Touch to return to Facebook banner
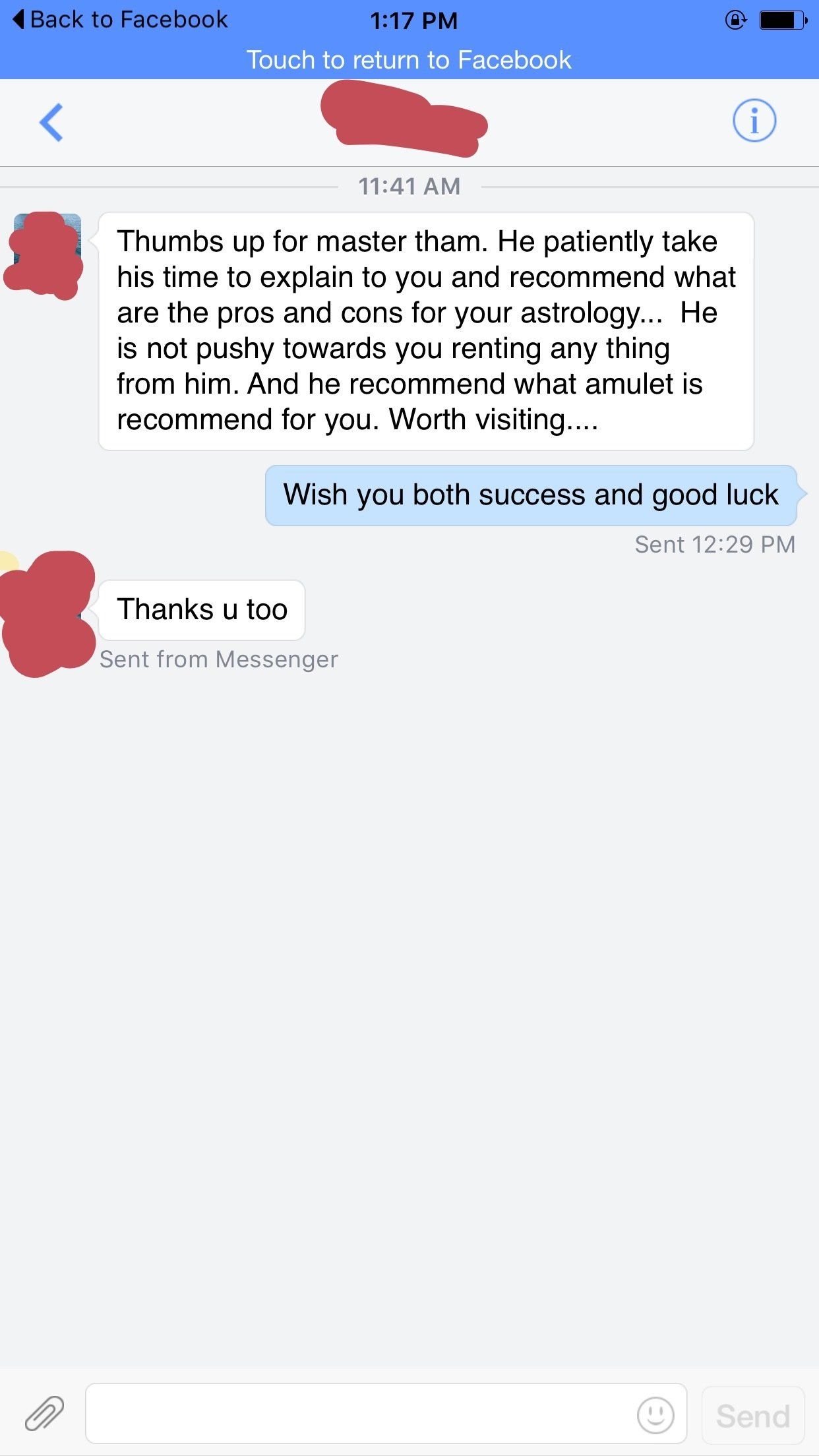 [409, 61]
